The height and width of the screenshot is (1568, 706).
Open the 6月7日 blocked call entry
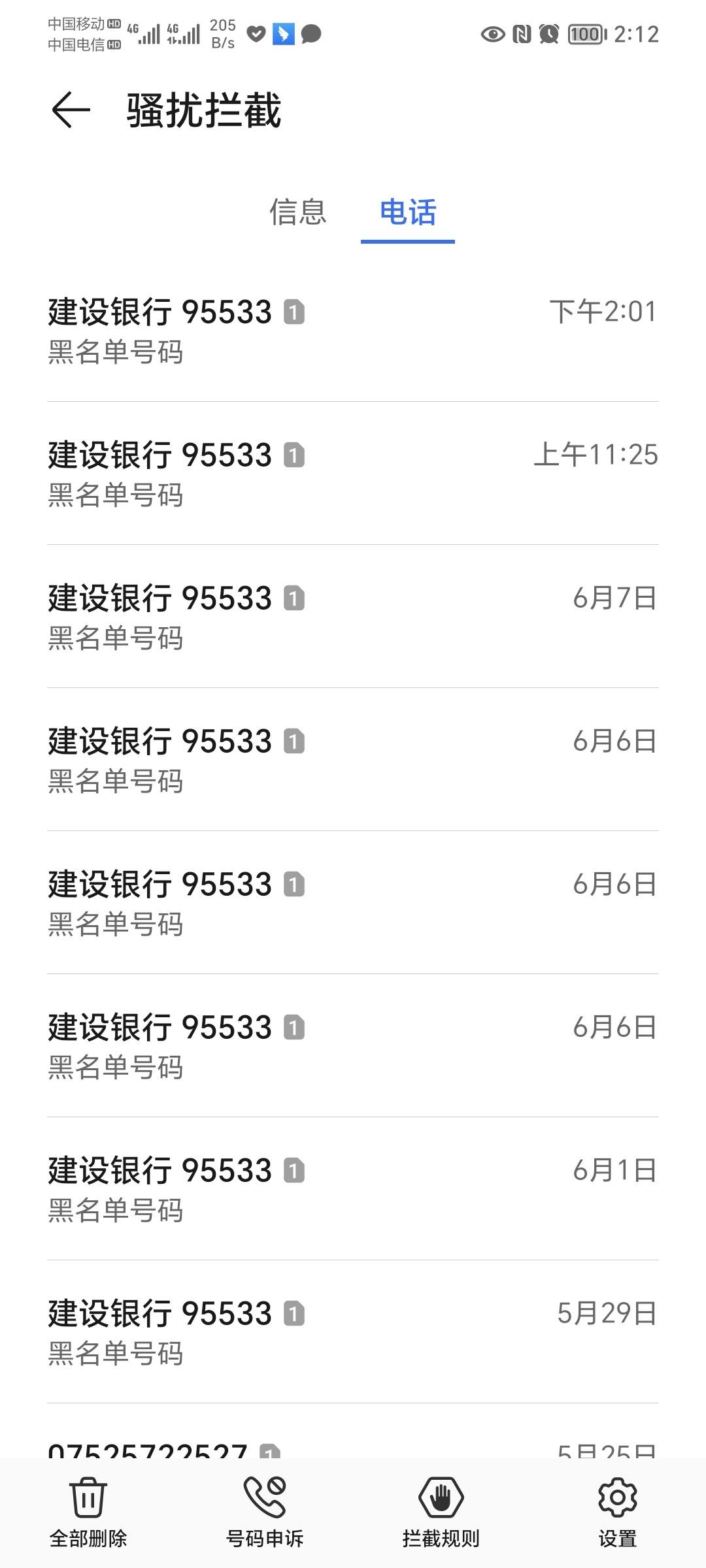click(353, 617)
